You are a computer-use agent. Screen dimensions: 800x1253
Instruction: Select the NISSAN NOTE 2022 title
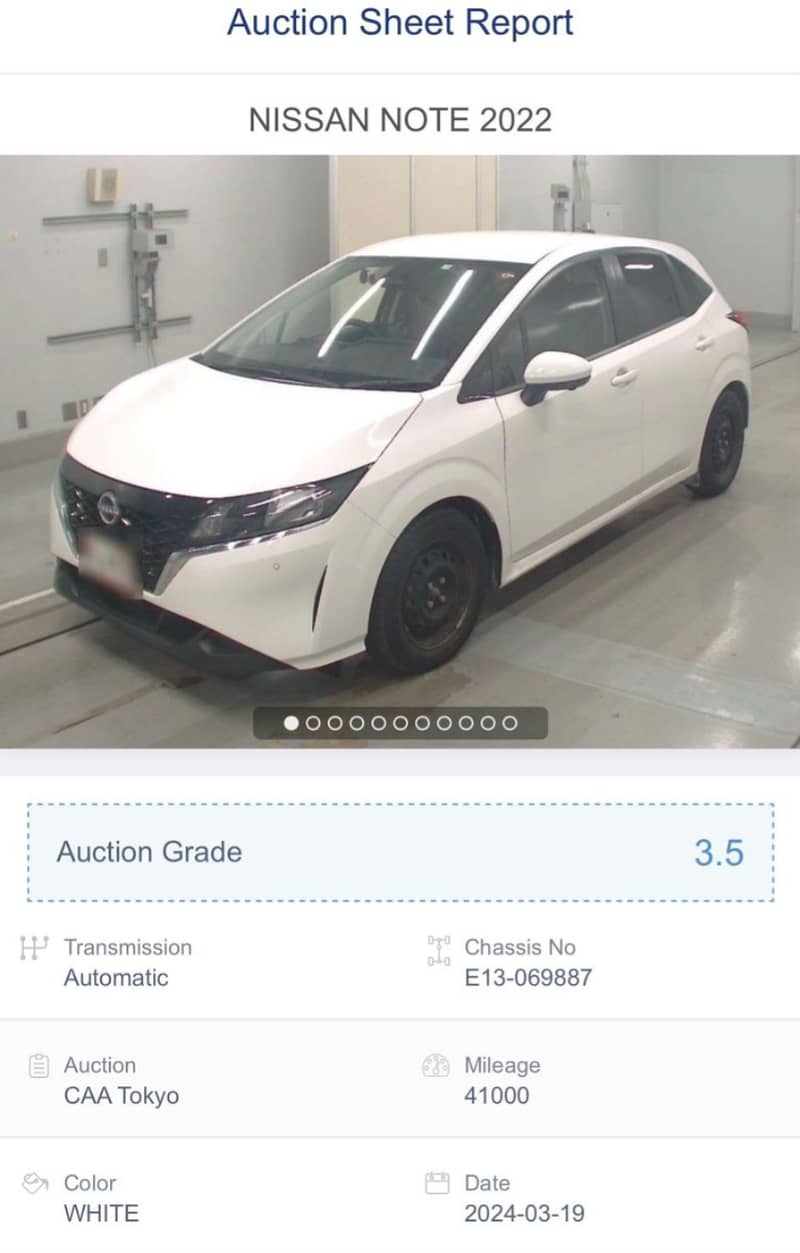(400, 120)
